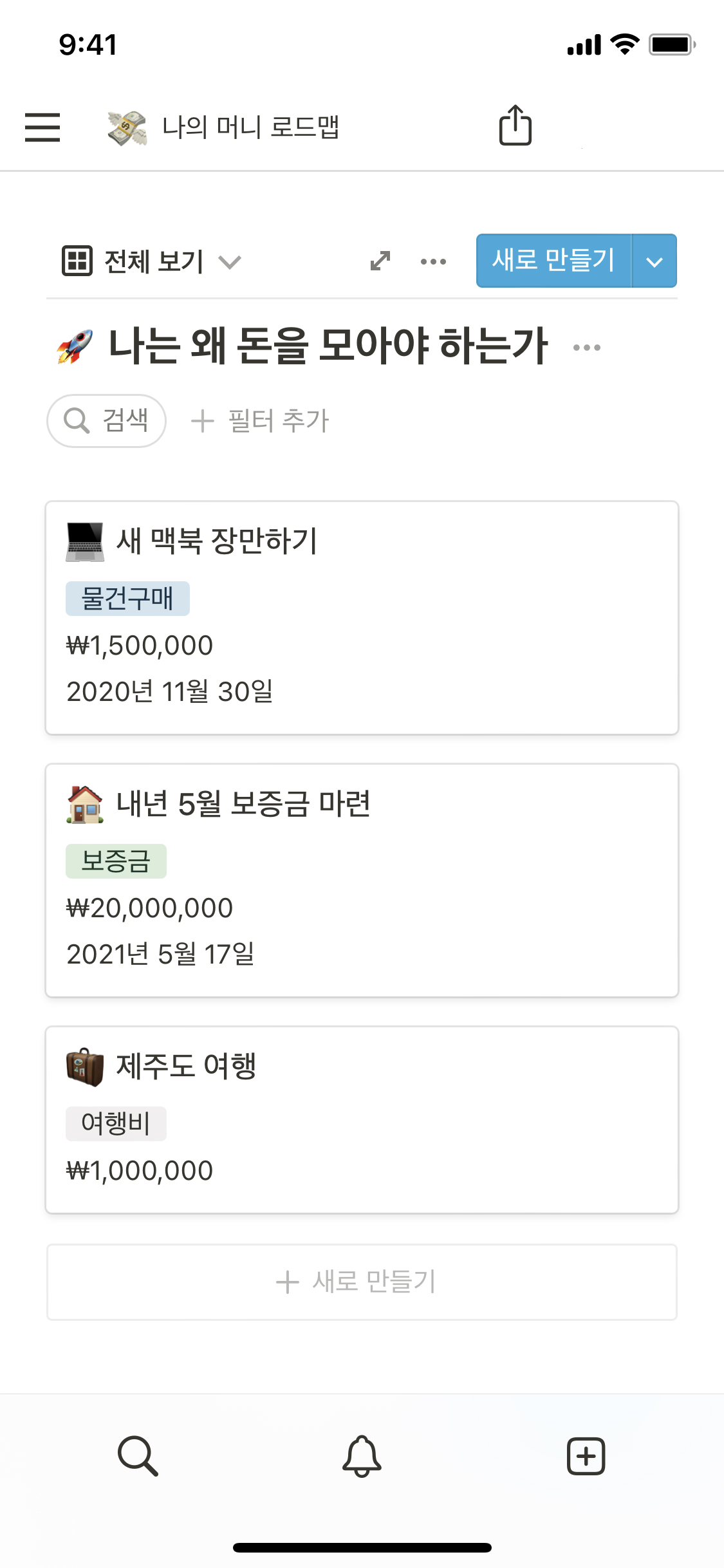Open the hamburger sidebar menu
Screen dimensions: 724x1568
[x=42, y=127]
